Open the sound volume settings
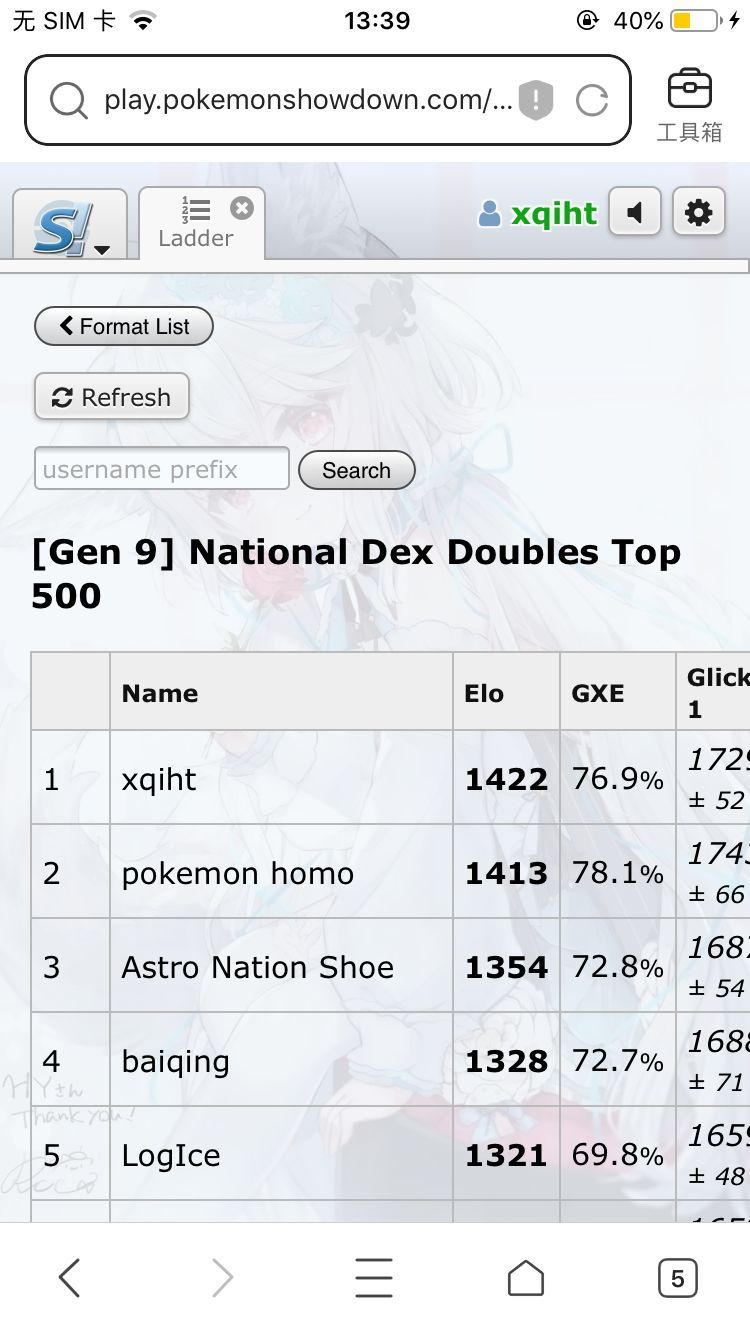750x1334 pixels. pyautogui.click(x=635, y=212)
